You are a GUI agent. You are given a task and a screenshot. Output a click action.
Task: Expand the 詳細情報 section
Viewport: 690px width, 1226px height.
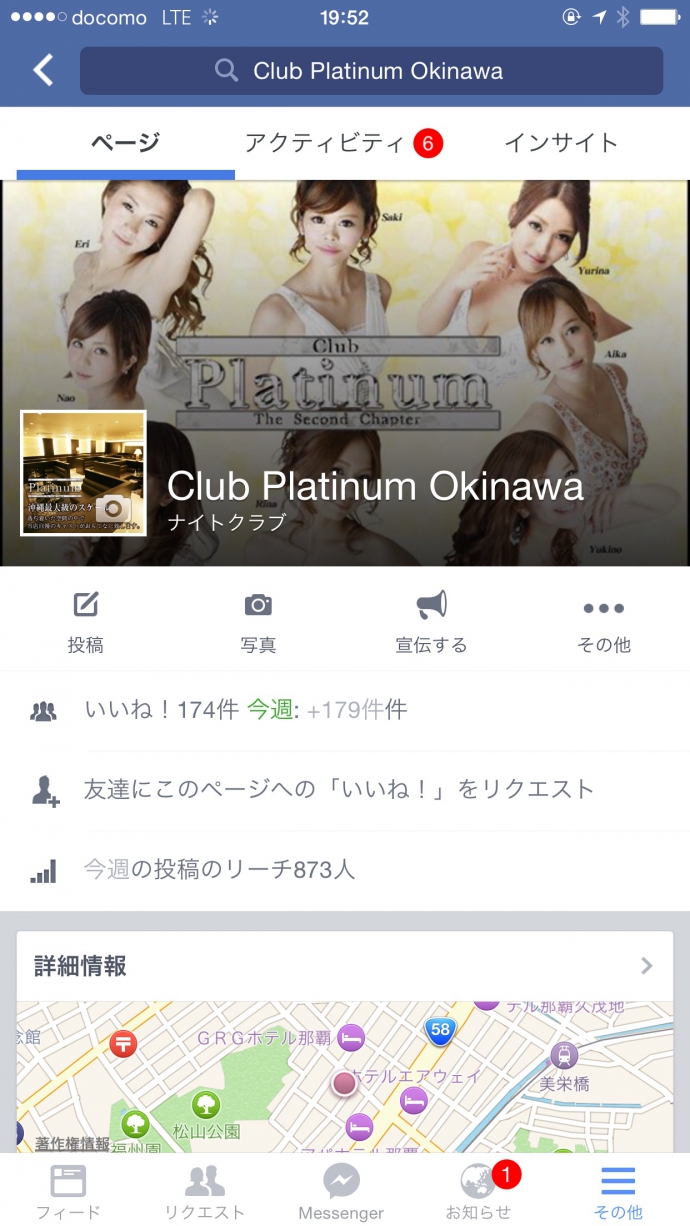[345, 966]
